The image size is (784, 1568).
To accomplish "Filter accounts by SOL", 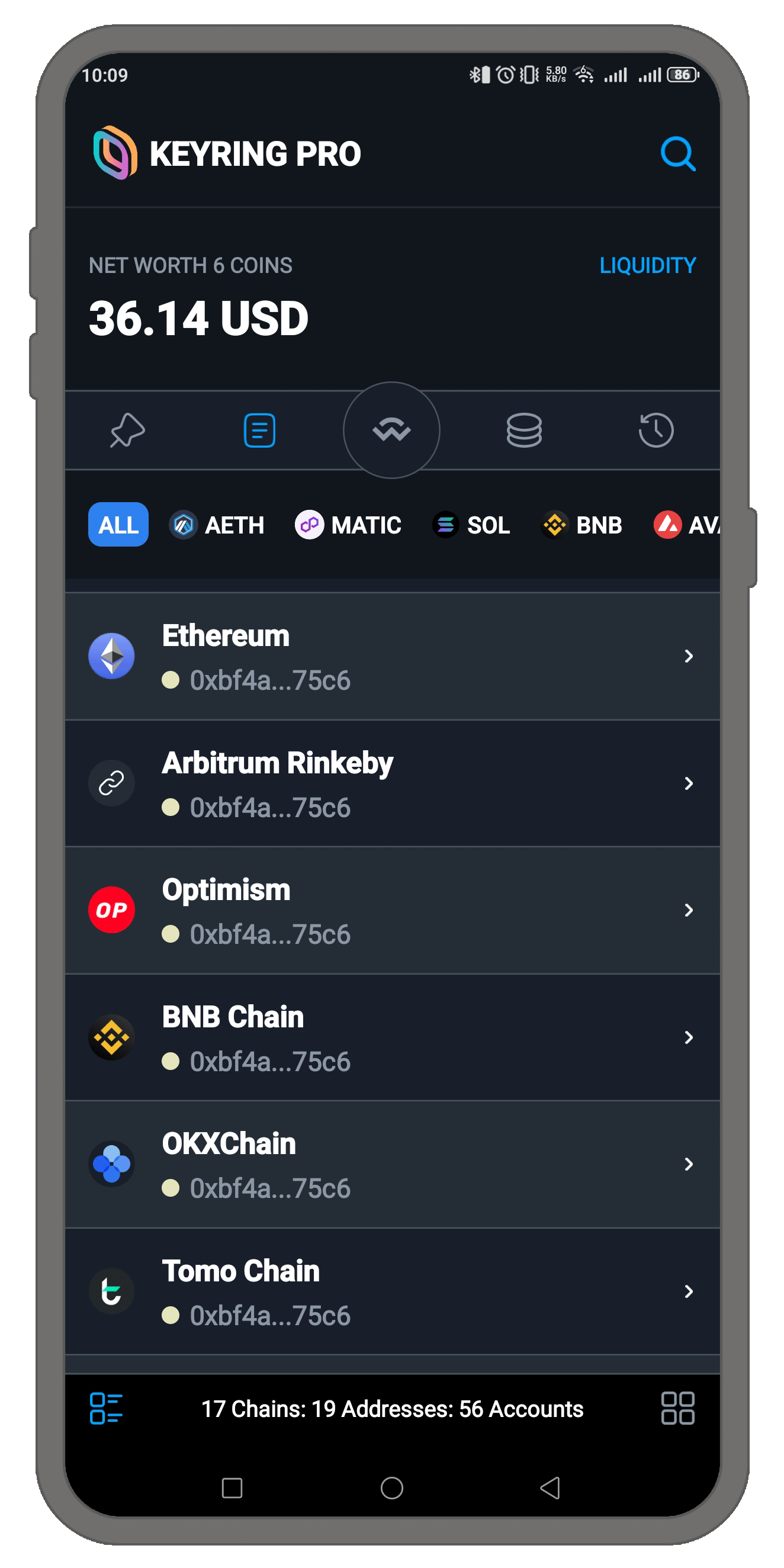I will point(471,525).
